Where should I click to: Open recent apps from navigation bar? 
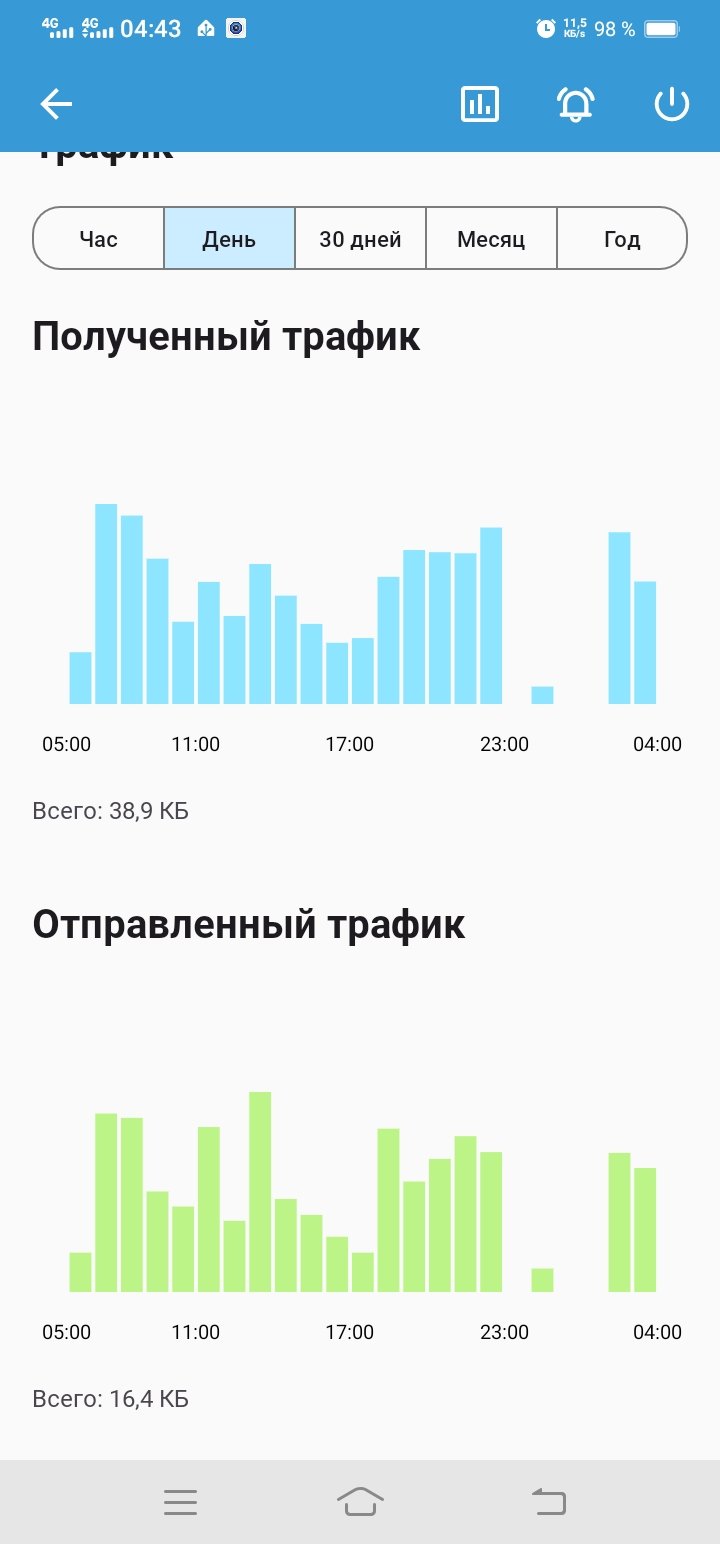point(181,1502)
